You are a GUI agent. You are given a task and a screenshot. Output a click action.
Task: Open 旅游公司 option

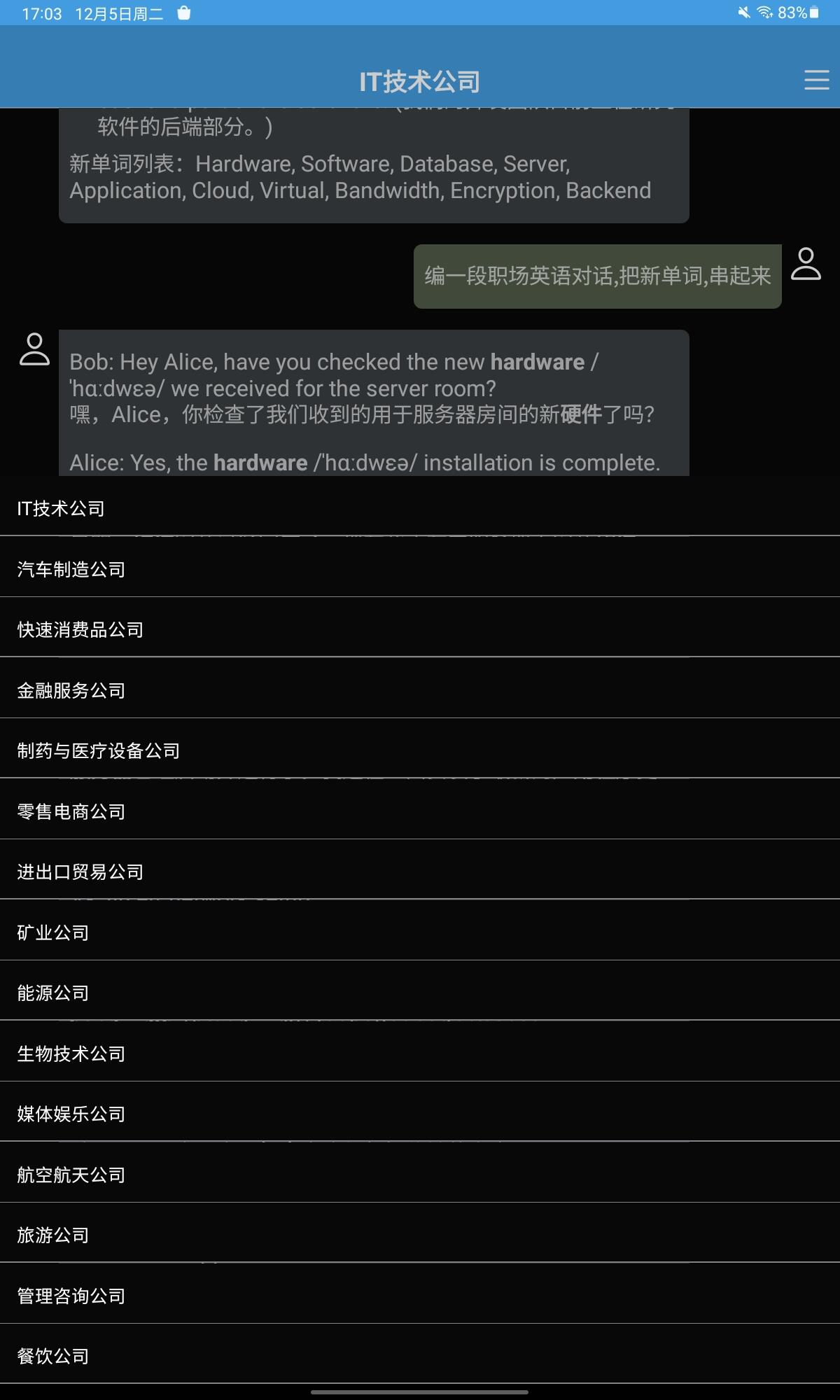pos(52,1235)
